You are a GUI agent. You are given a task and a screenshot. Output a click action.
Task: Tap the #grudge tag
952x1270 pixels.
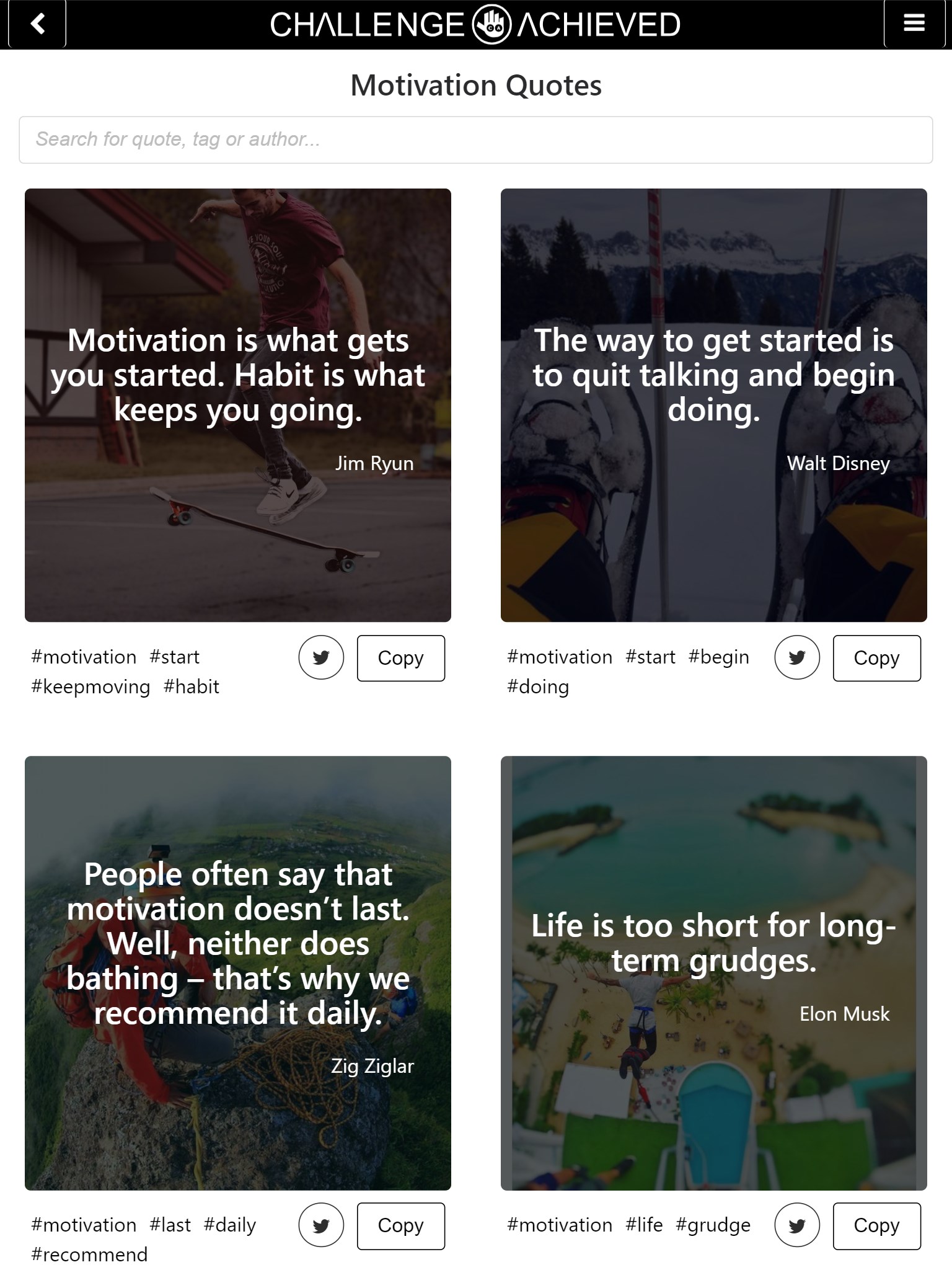pos(713,1225)
